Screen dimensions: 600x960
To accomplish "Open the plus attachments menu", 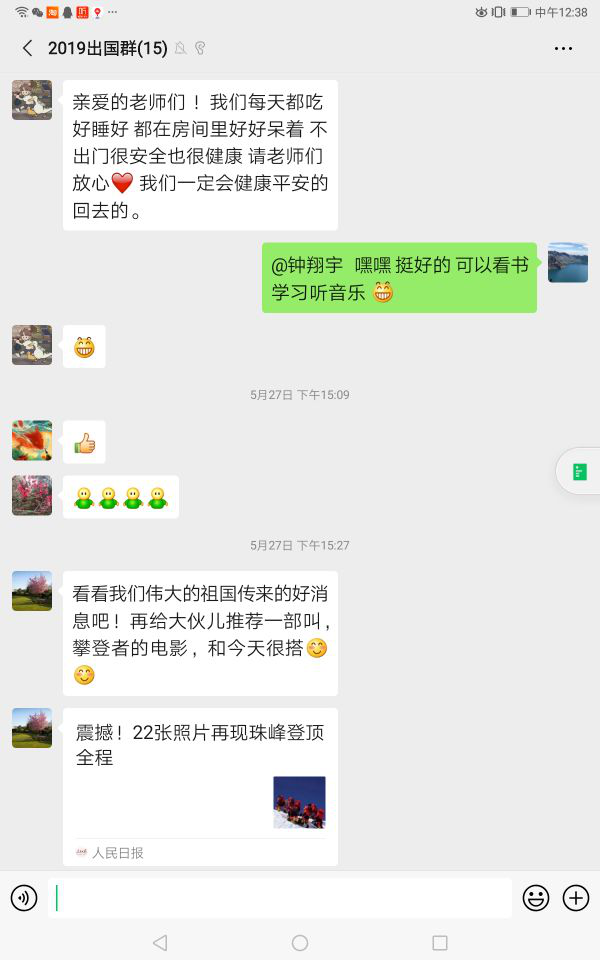I will pyautogui.click(x=576, y=897).
